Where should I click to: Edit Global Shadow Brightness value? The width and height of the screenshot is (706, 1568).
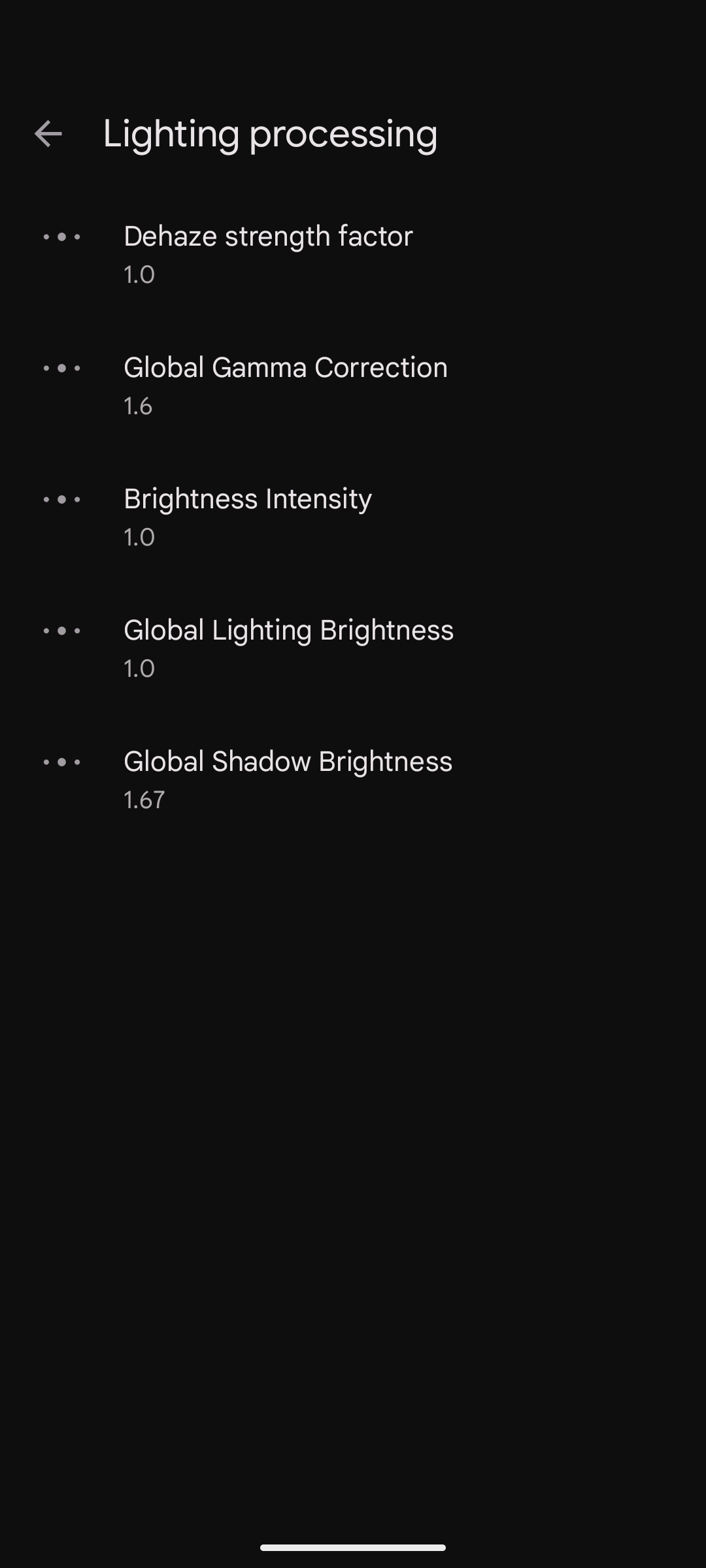353,780
